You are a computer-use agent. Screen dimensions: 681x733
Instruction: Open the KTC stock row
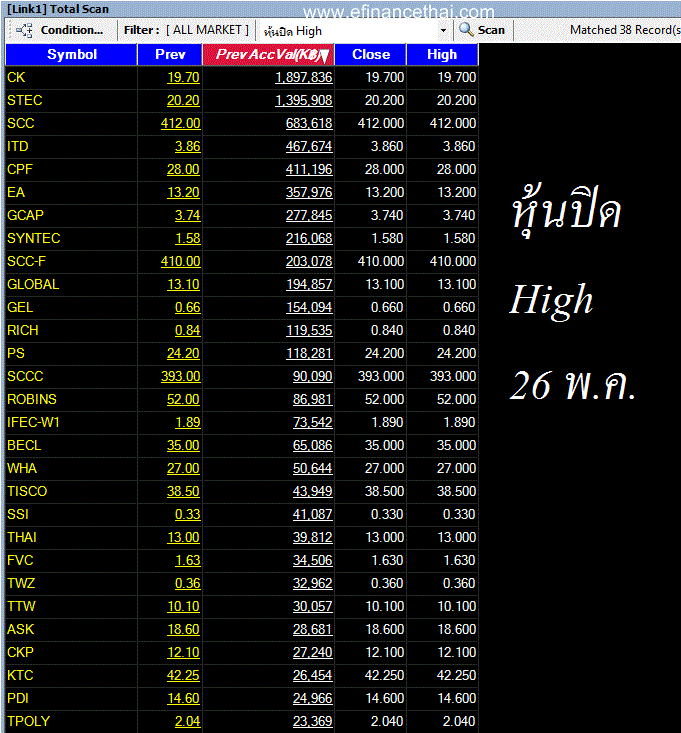tap(20, 675)
